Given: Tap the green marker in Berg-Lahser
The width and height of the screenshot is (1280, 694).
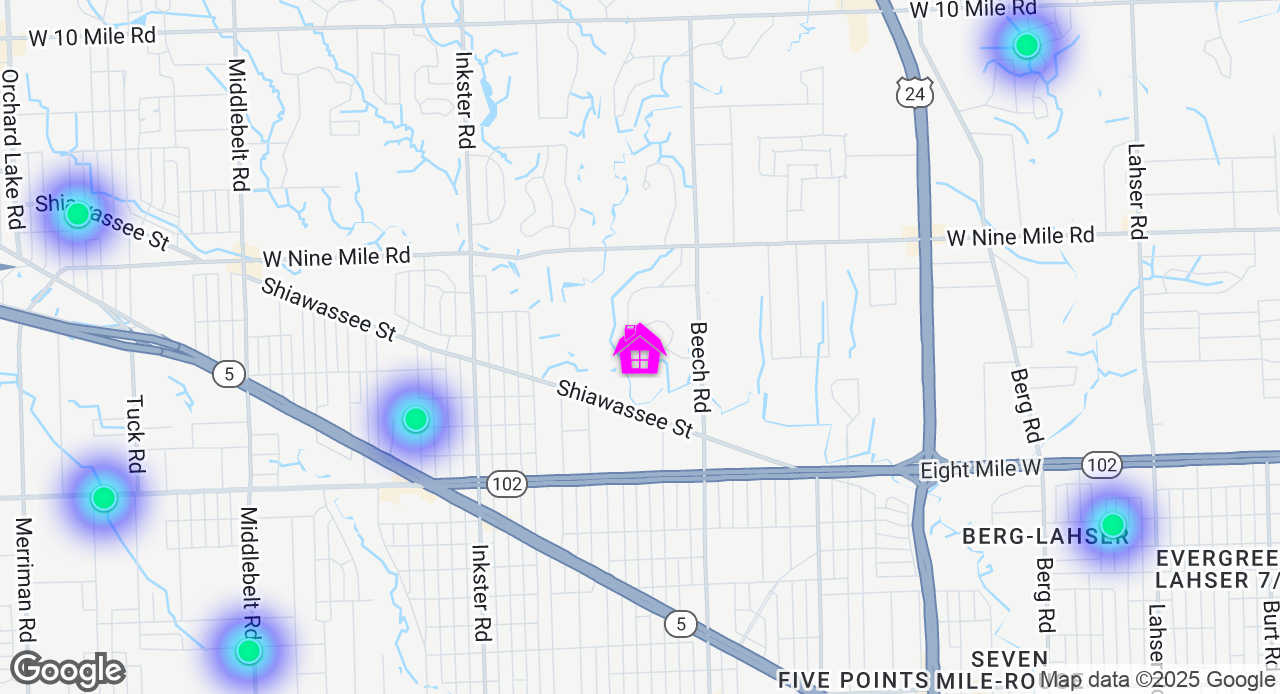Looking at the screenshot, I should (1112, 525).
